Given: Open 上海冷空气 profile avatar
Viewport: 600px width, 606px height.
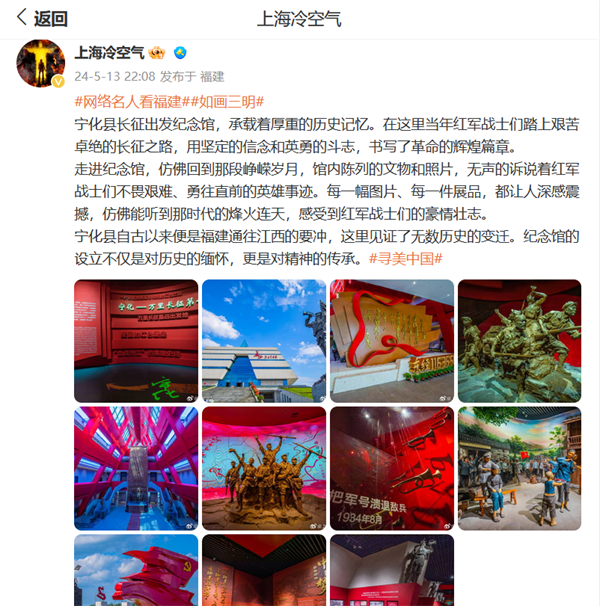Looking at the screenshot, I should click(x=41, y=63).
